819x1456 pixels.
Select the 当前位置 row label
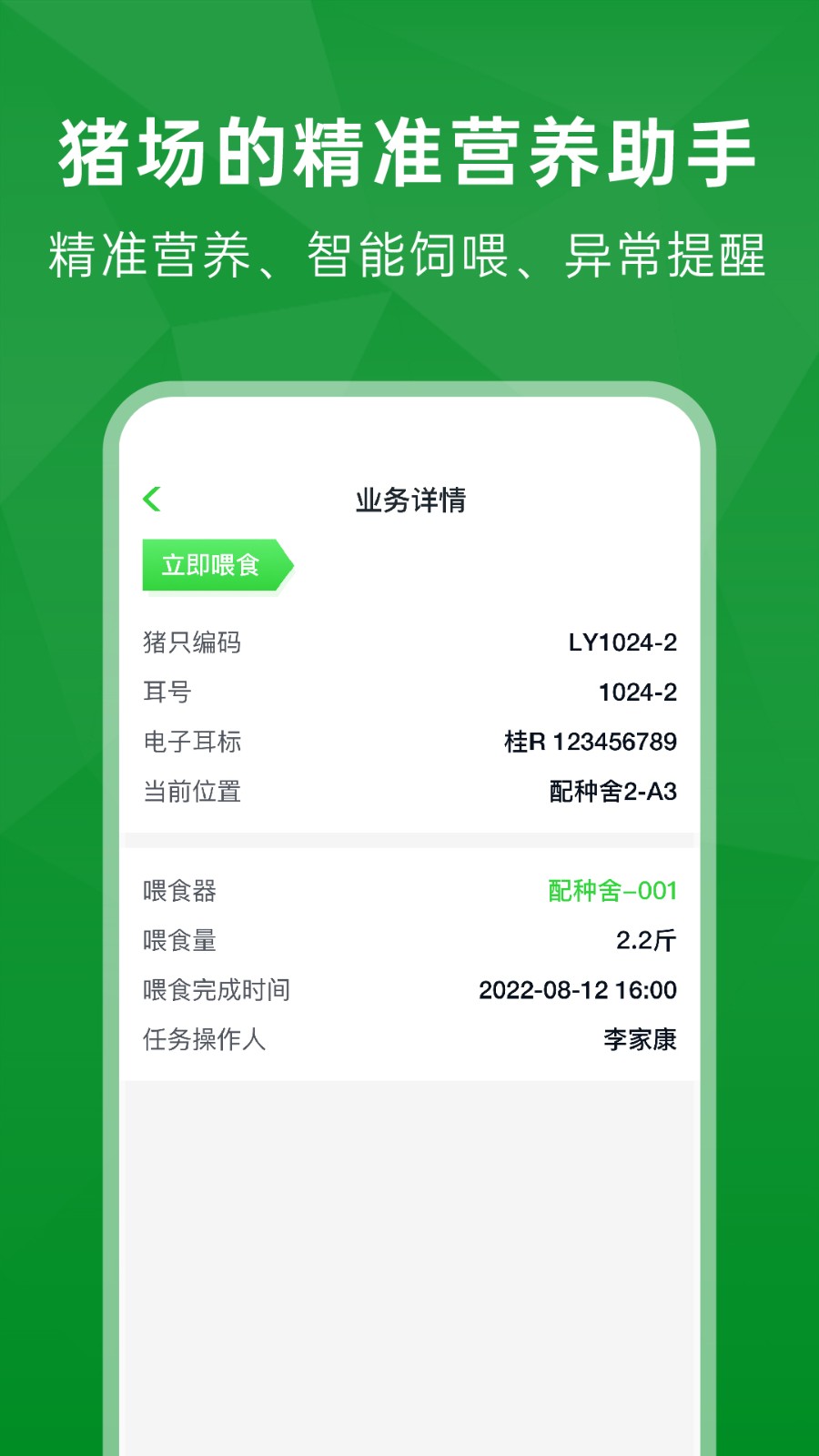[193, 792]
